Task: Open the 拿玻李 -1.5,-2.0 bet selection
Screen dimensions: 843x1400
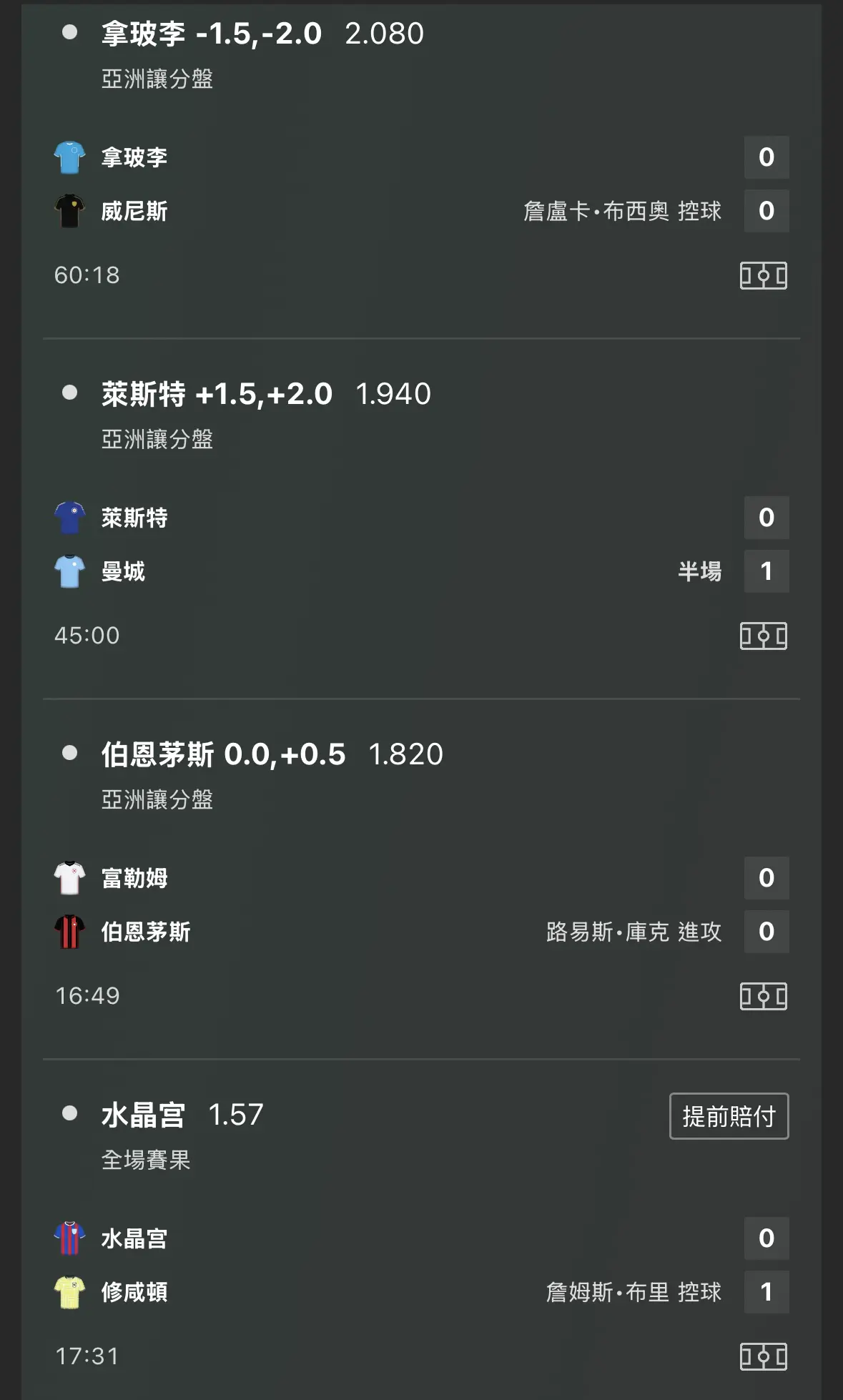Action: [262, 34]
